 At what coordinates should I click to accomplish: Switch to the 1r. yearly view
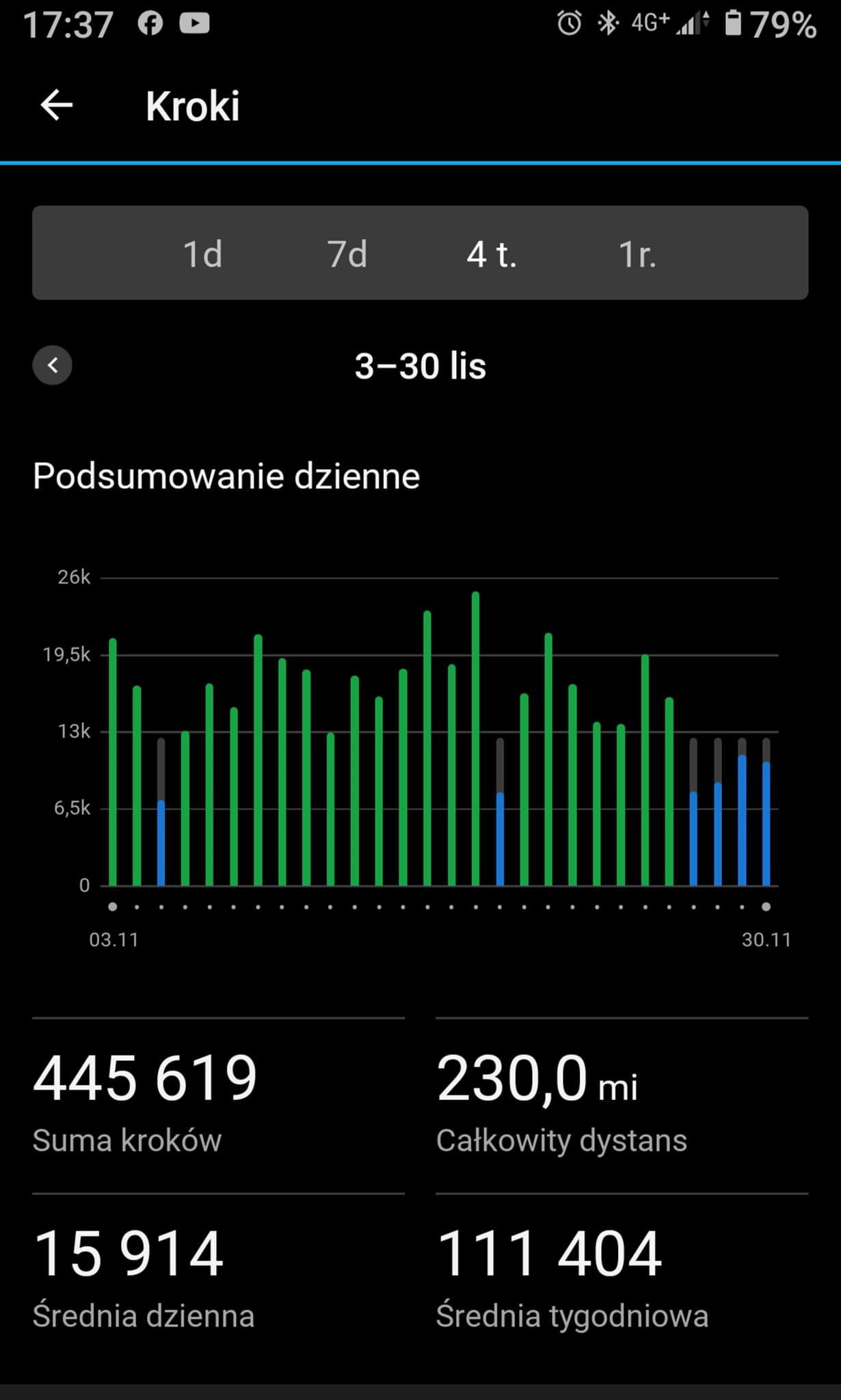point(637,254)
